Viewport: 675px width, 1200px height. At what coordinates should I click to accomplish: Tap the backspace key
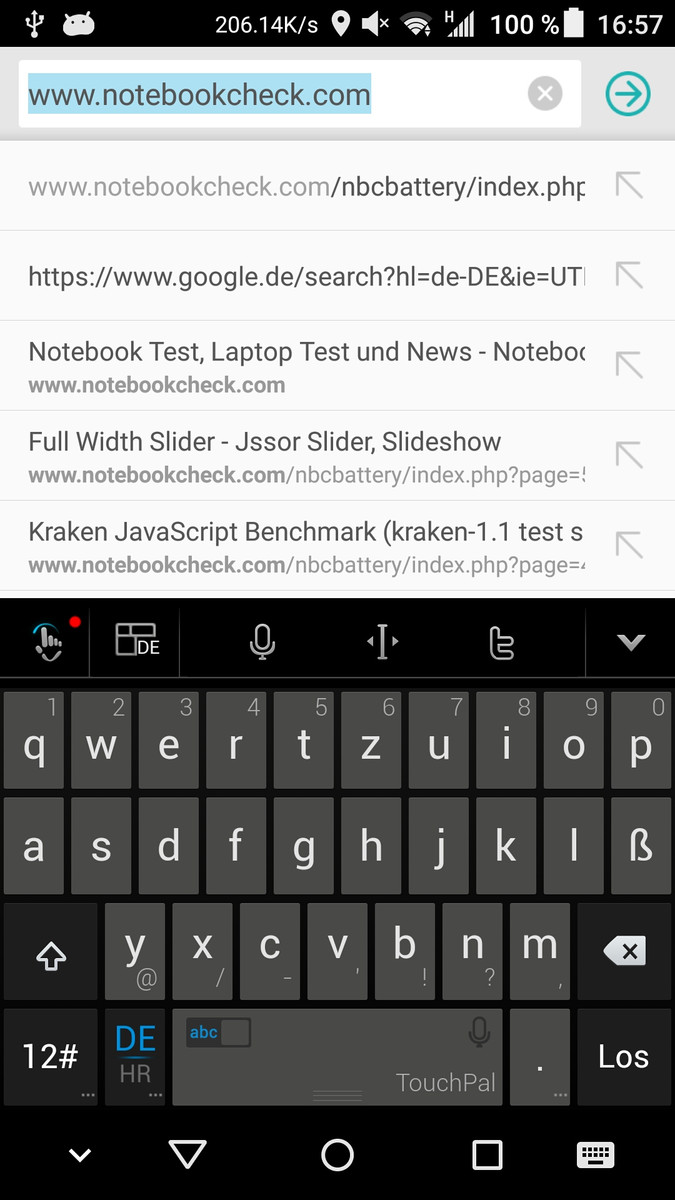tap(624, 951)
